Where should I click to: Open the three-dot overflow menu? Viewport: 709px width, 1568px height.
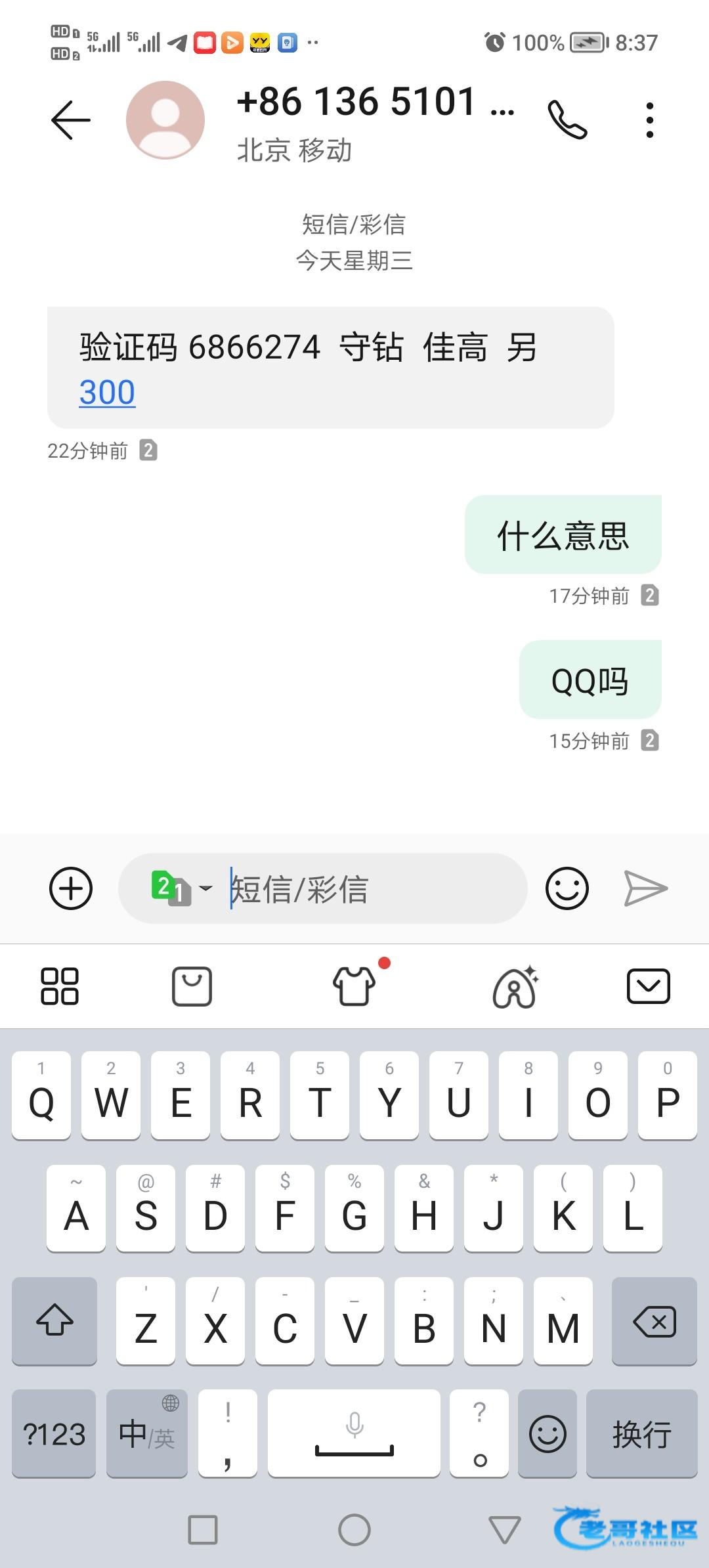[x=649, y=120]
